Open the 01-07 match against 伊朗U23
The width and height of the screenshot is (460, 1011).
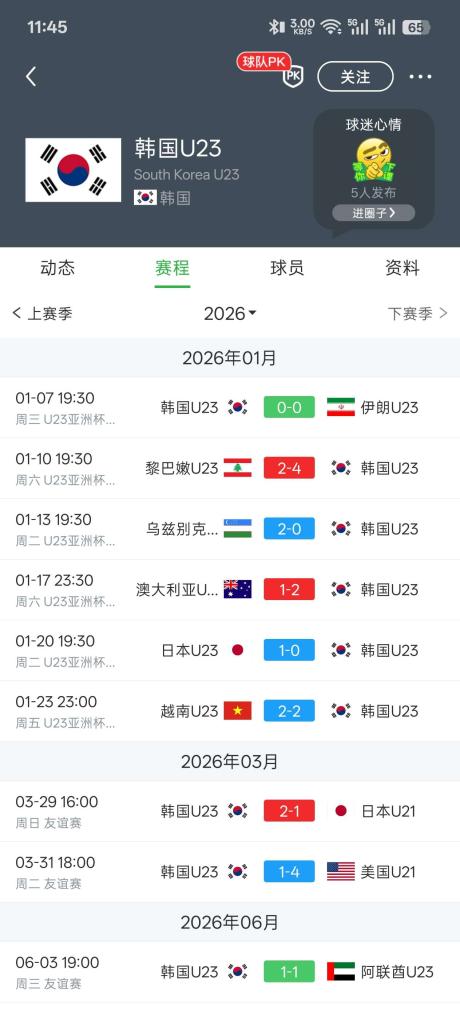pos(230,407)
